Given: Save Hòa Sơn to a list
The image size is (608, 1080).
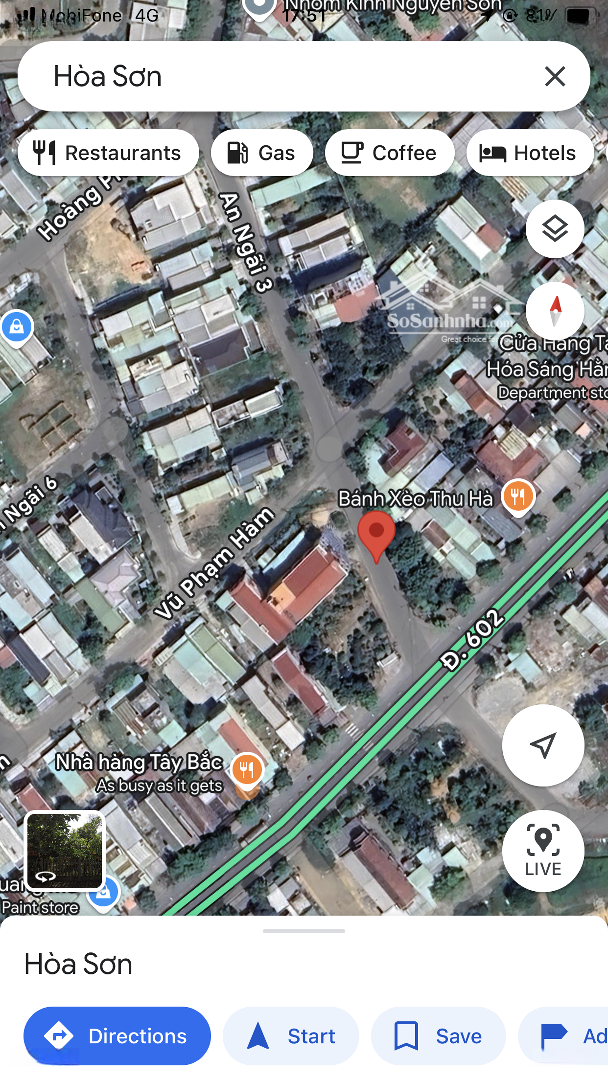Looking at the screenshot, I should coord(438,1036).
